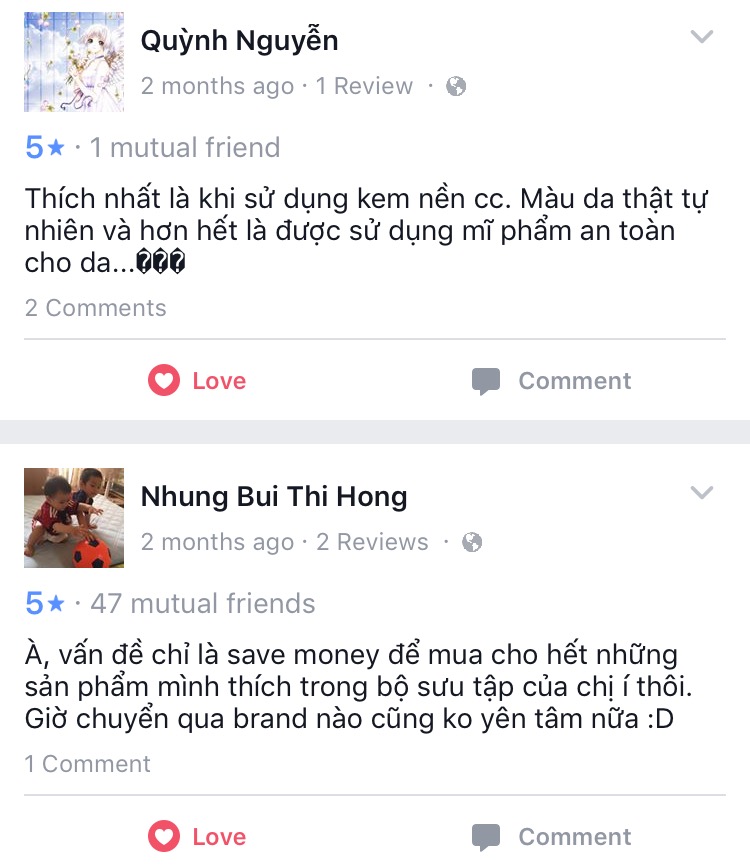The image size is (750, 868).
Task: Love Quỳnh Nguyễn's review
Action: coord(197,381)
